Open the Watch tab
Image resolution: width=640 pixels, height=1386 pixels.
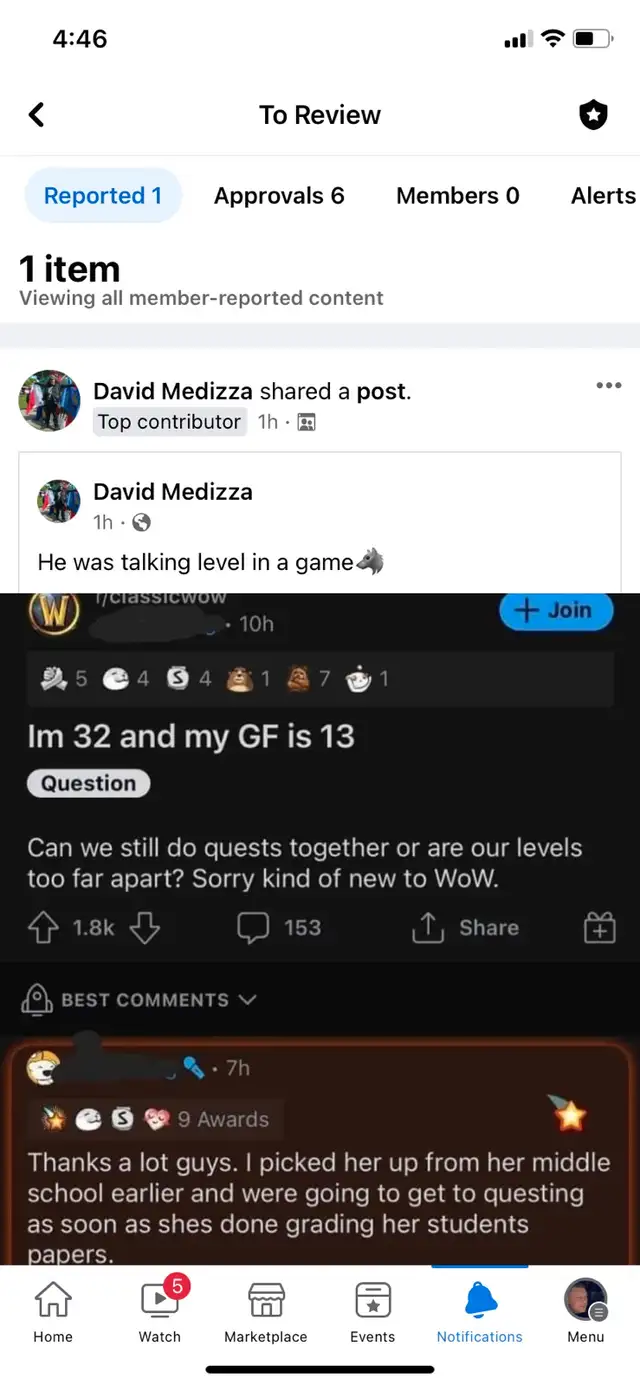[x=160, y=1312]
